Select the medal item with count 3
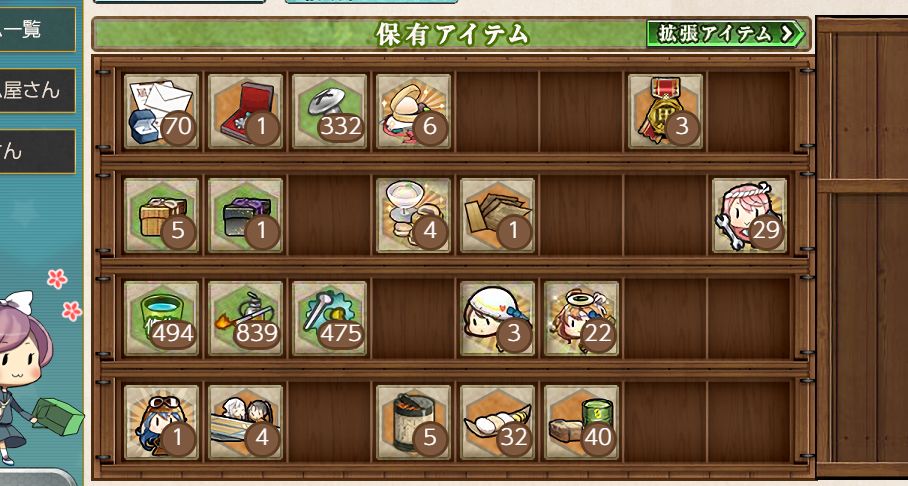This screenshot has height=486, width=908. [666, 111]
